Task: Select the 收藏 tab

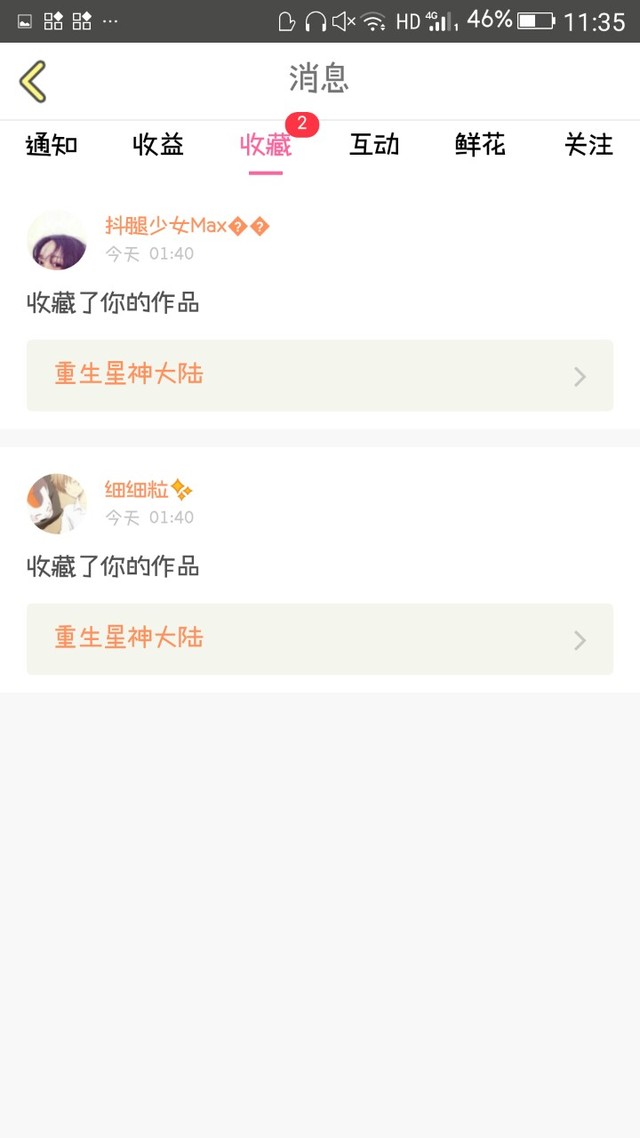Action: click(x=266, y=145)
